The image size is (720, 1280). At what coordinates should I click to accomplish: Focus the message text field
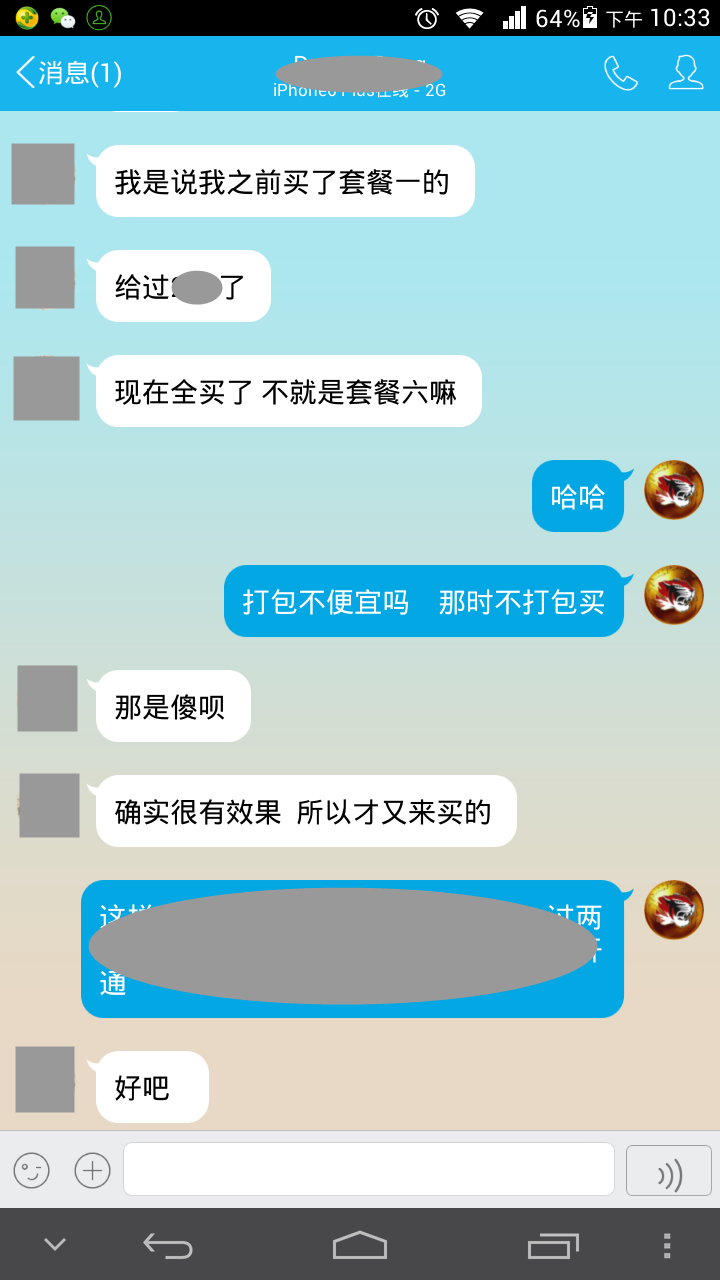(368, 1169)
